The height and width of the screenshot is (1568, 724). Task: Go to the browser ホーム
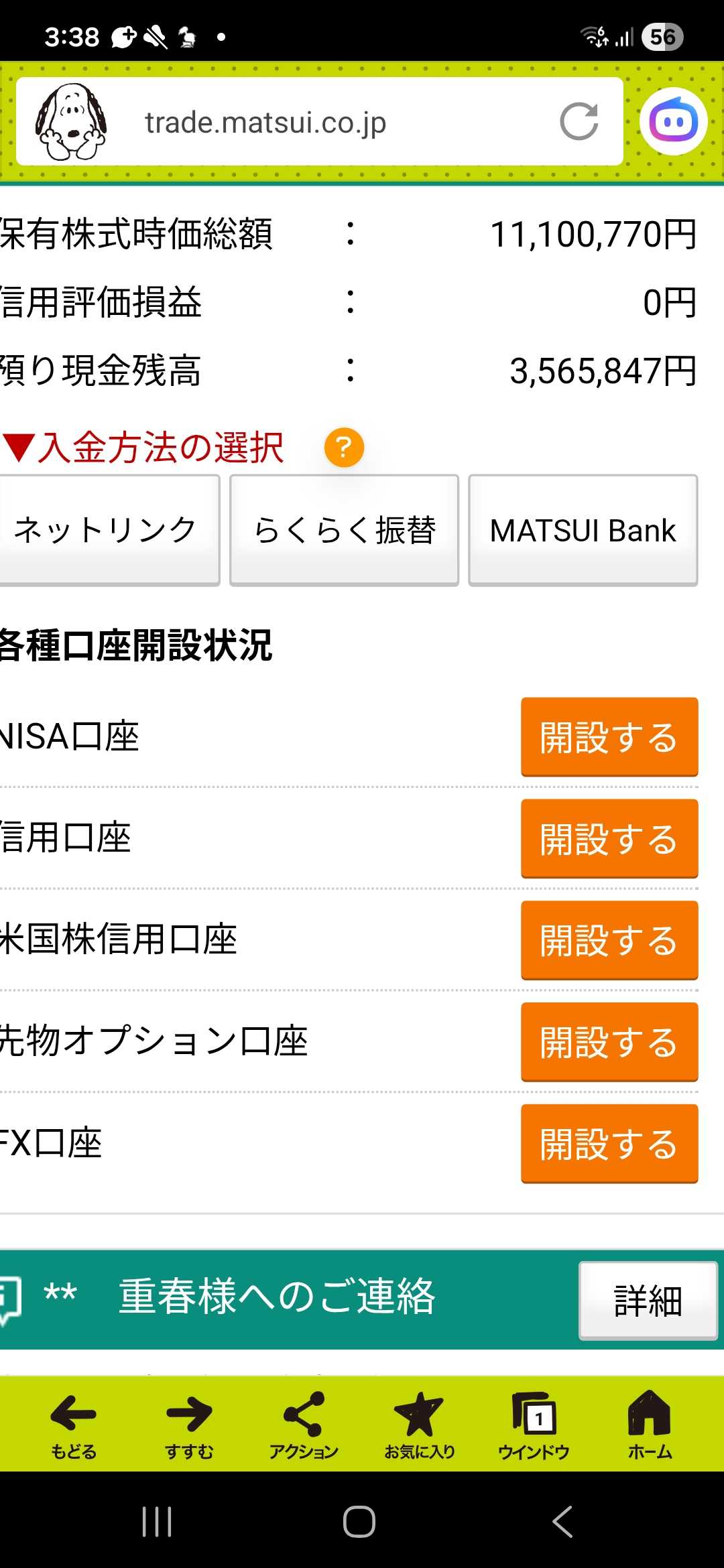coord(650,1425)
